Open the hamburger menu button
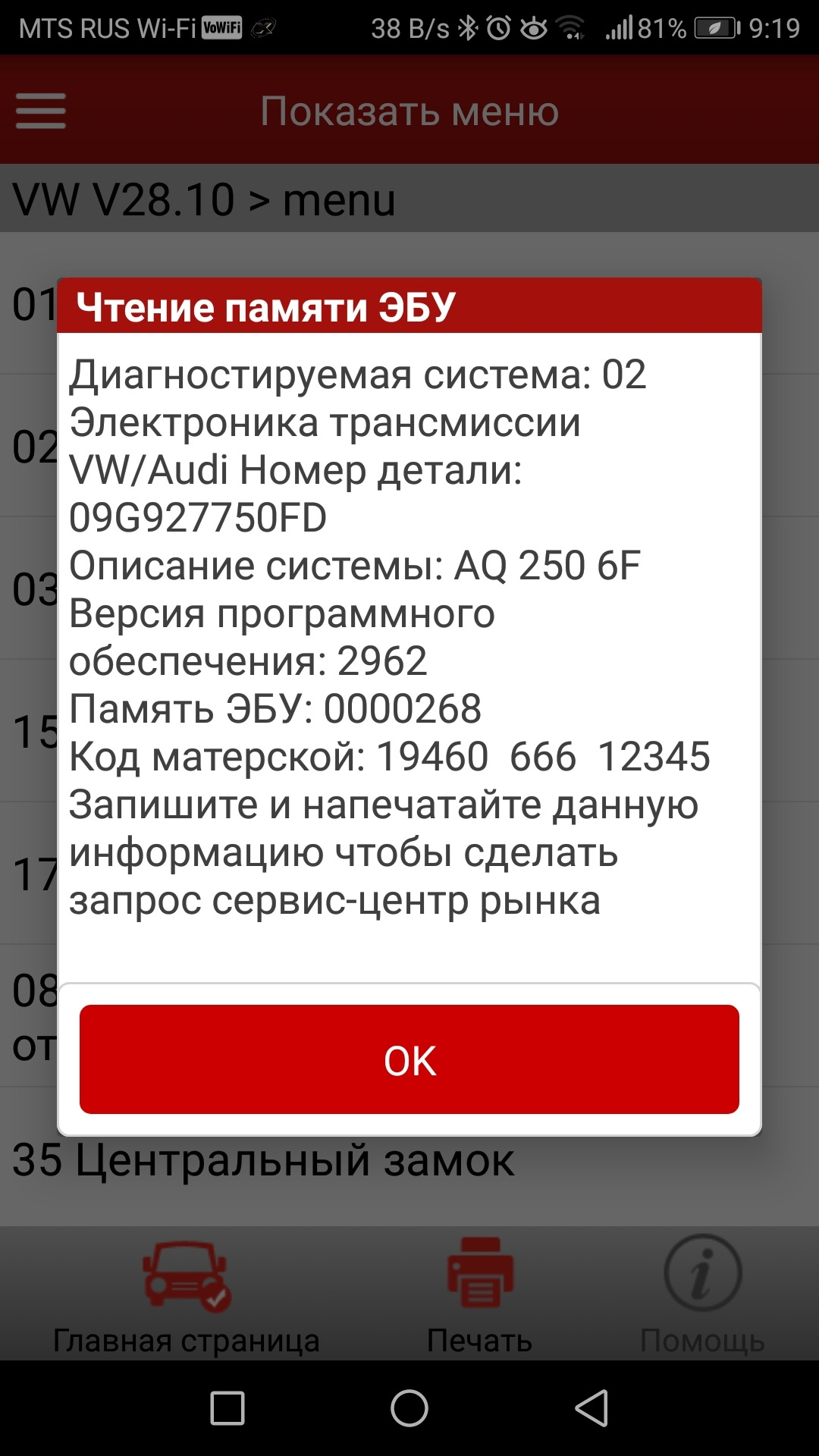The height and width of the screenshot is (1456, 819). coord(41,111)
